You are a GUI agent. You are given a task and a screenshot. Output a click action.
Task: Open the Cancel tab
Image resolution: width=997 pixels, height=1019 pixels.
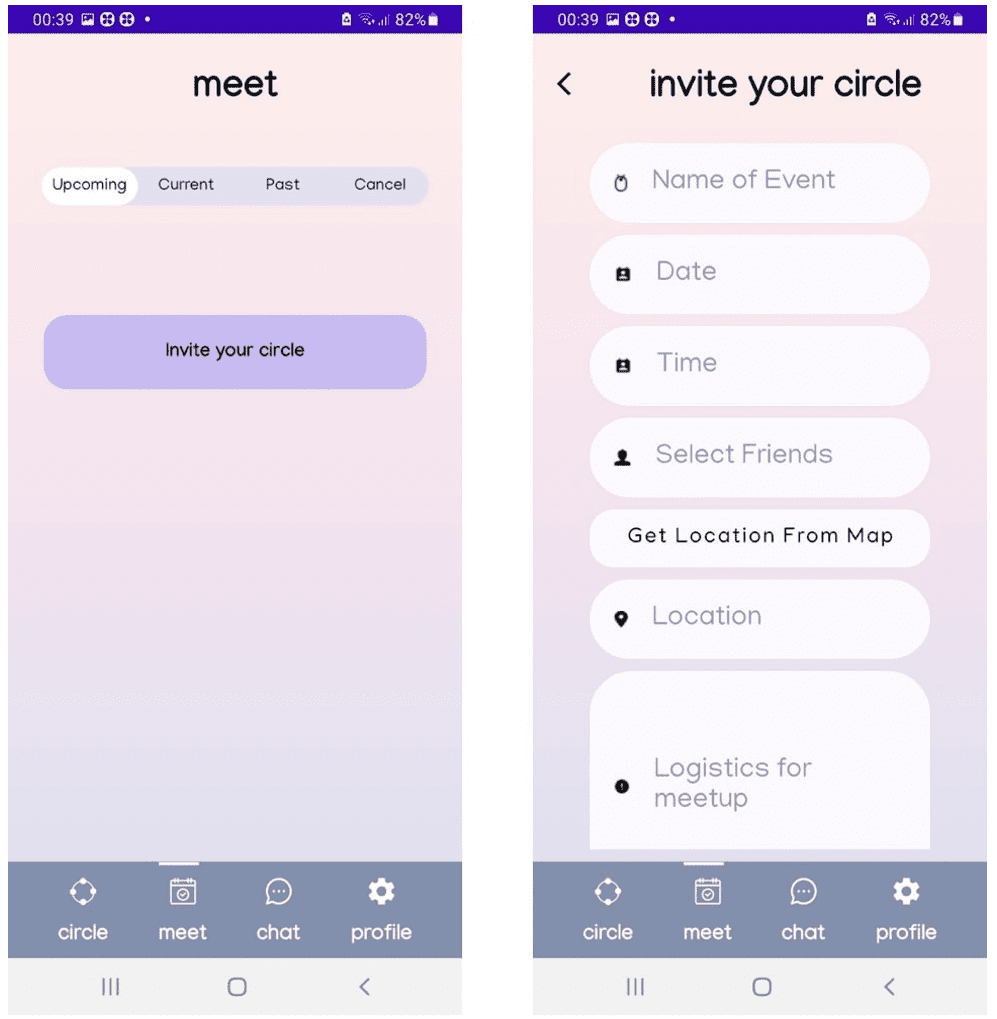point(379,185)
